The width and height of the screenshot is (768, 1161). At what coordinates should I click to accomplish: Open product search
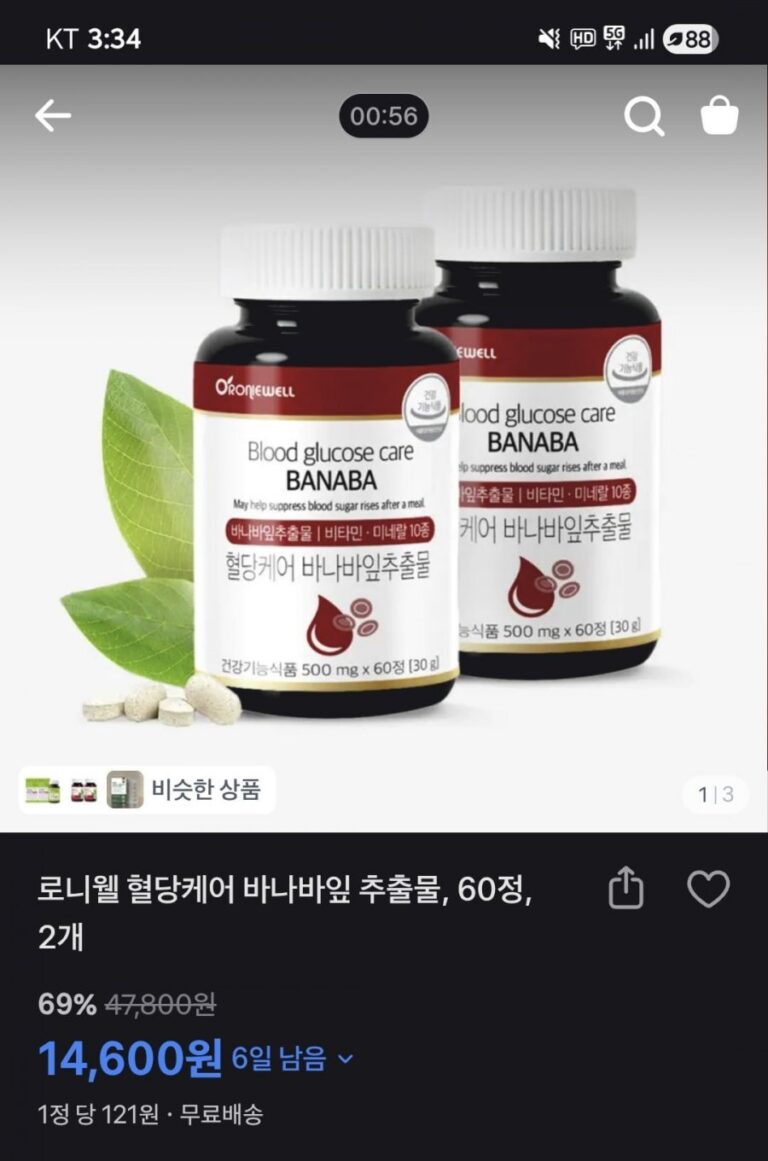tap(644, 117)
